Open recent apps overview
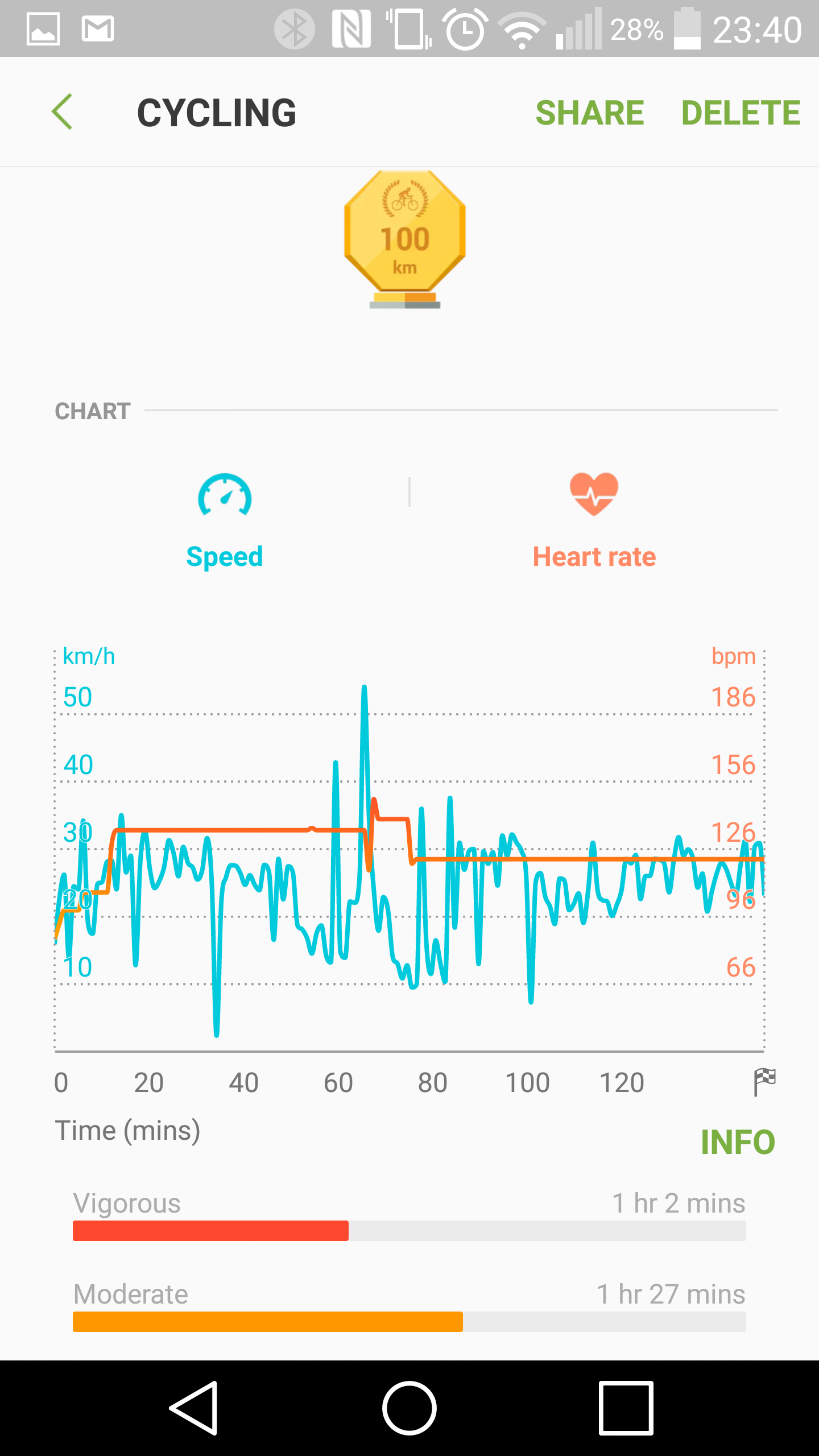The width and height of the screenshot is (819, 1456). point(626,1408)
